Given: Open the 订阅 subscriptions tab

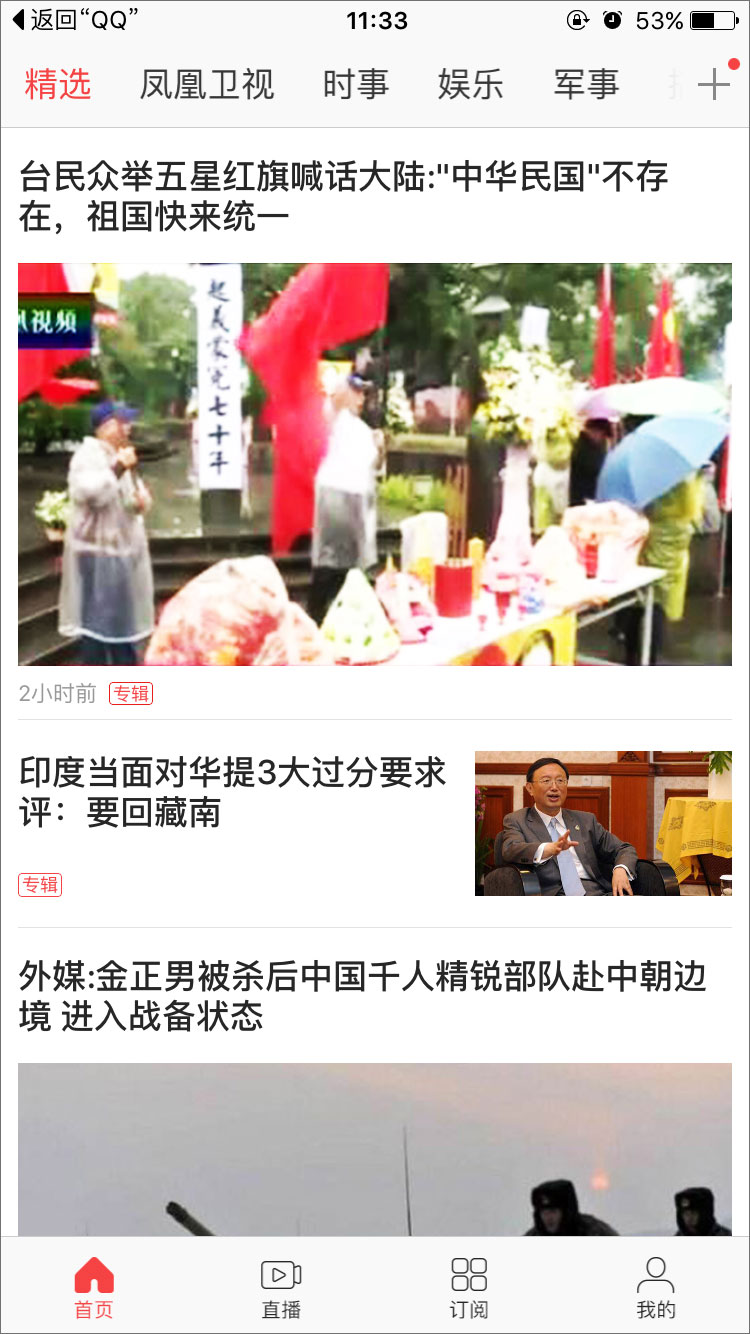Looking at the screenshot, I should (x=469, y=1288).
